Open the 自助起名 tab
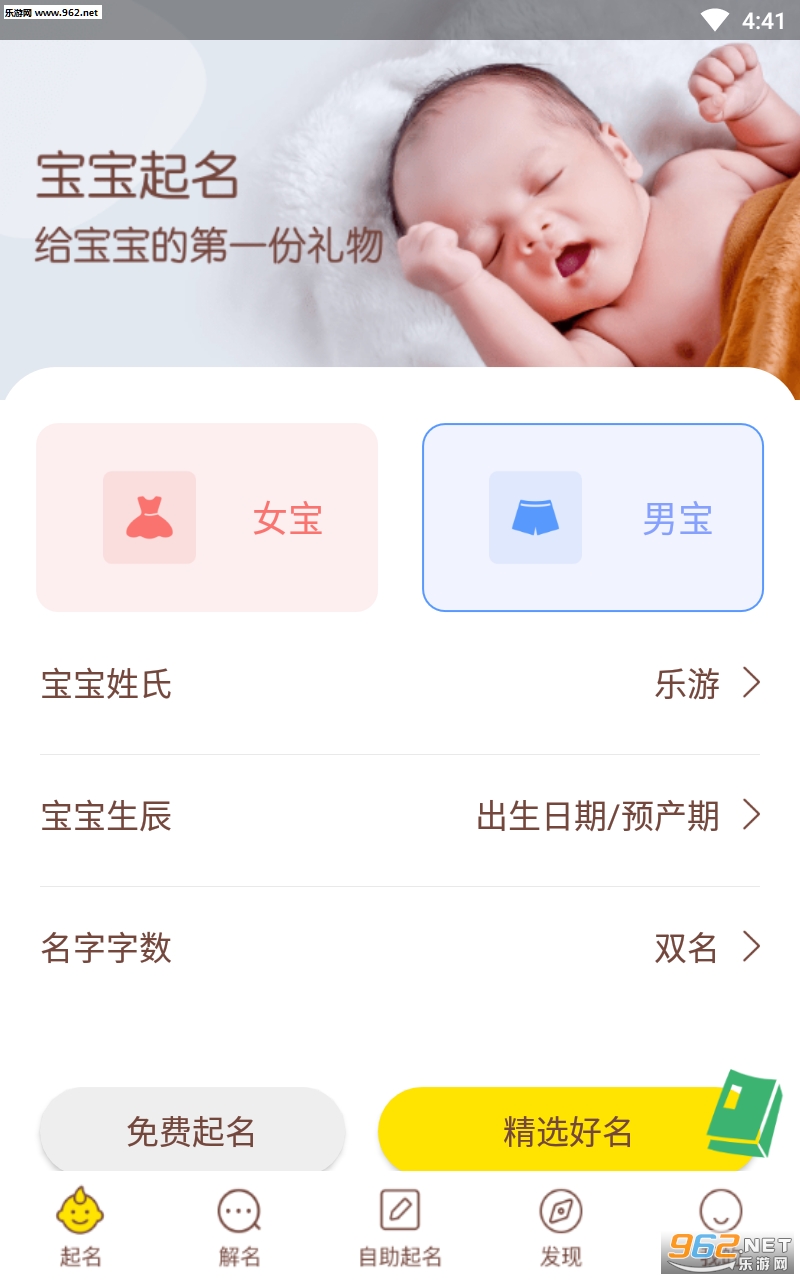The height and width of the screenshot is (1280, 800). coord(400,1227)
